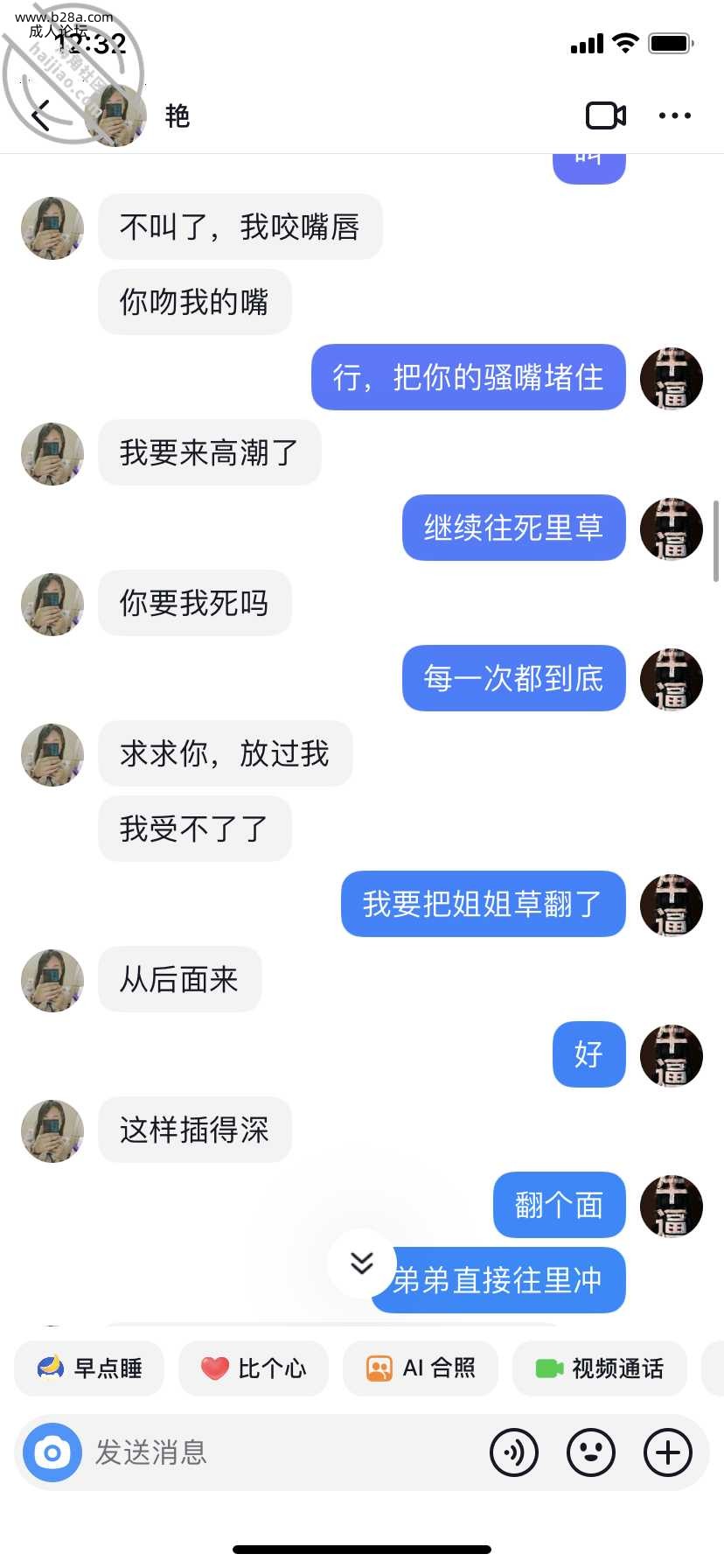Go back from the chat
The height and width of the screenshot is (1568, 724).
coord(41,115)
